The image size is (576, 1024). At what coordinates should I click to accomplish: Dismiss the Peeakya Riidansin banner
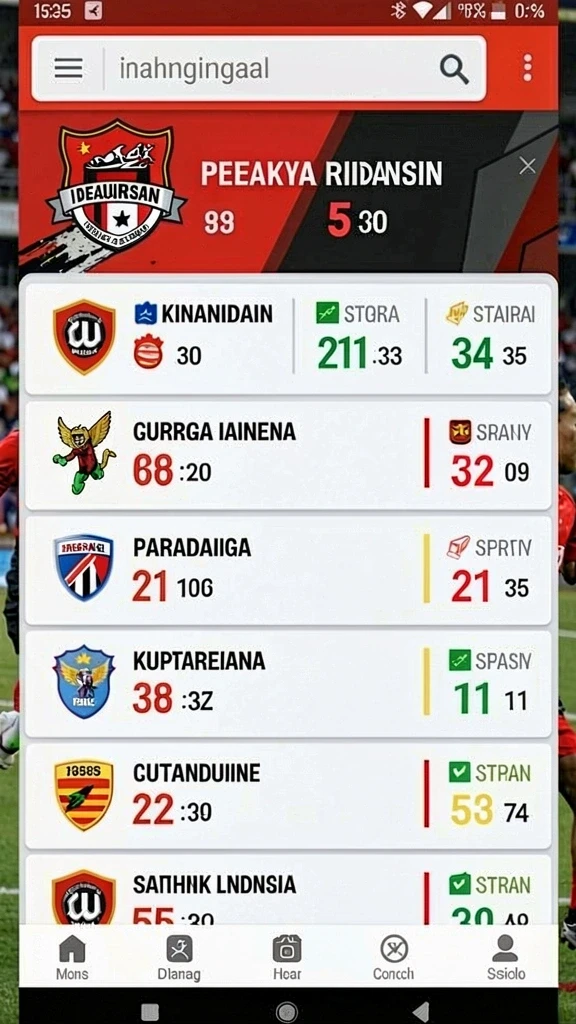[x=527, y=167]
